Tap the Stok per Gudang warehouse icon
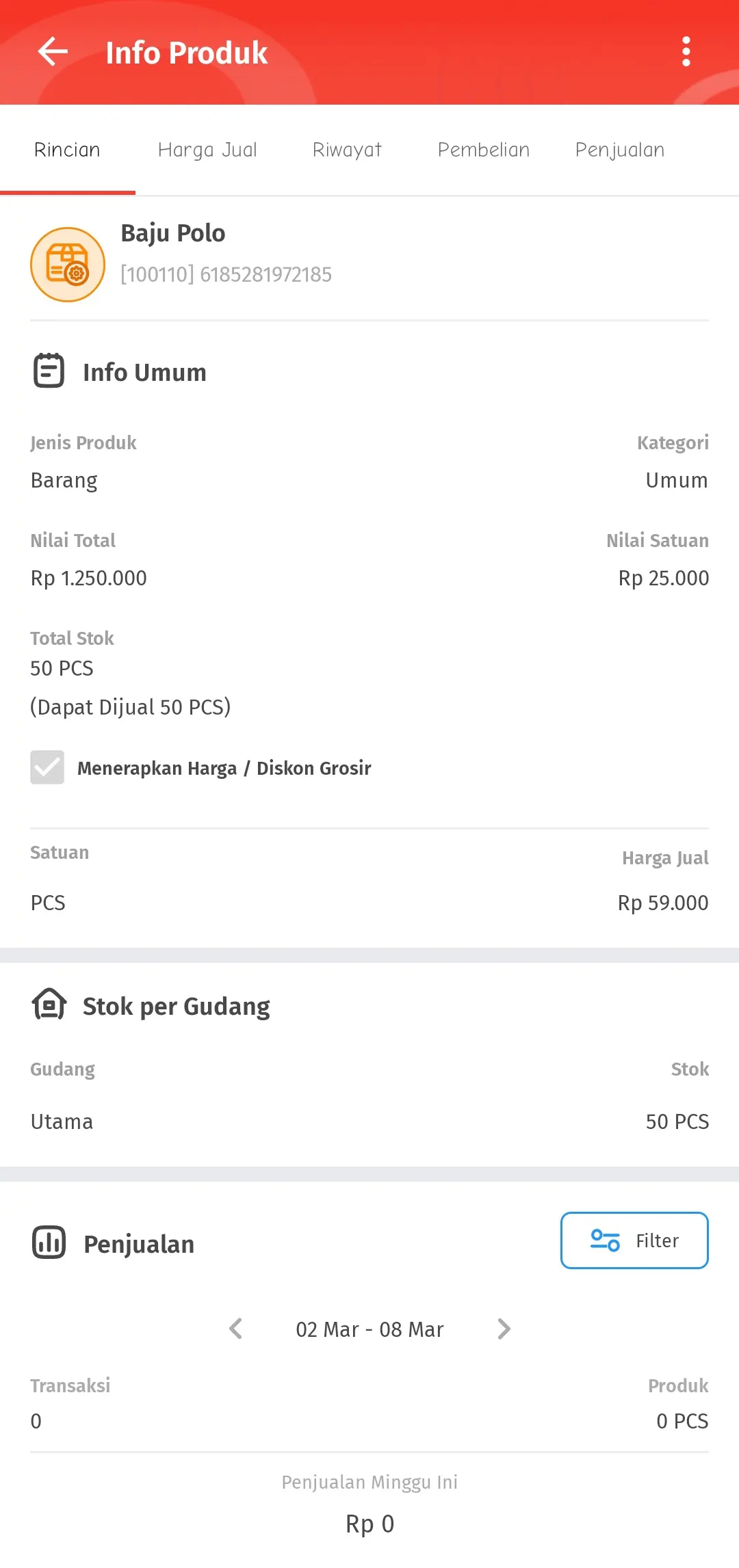Screen dimensions: 739x1568 (x=48, y=1005)
